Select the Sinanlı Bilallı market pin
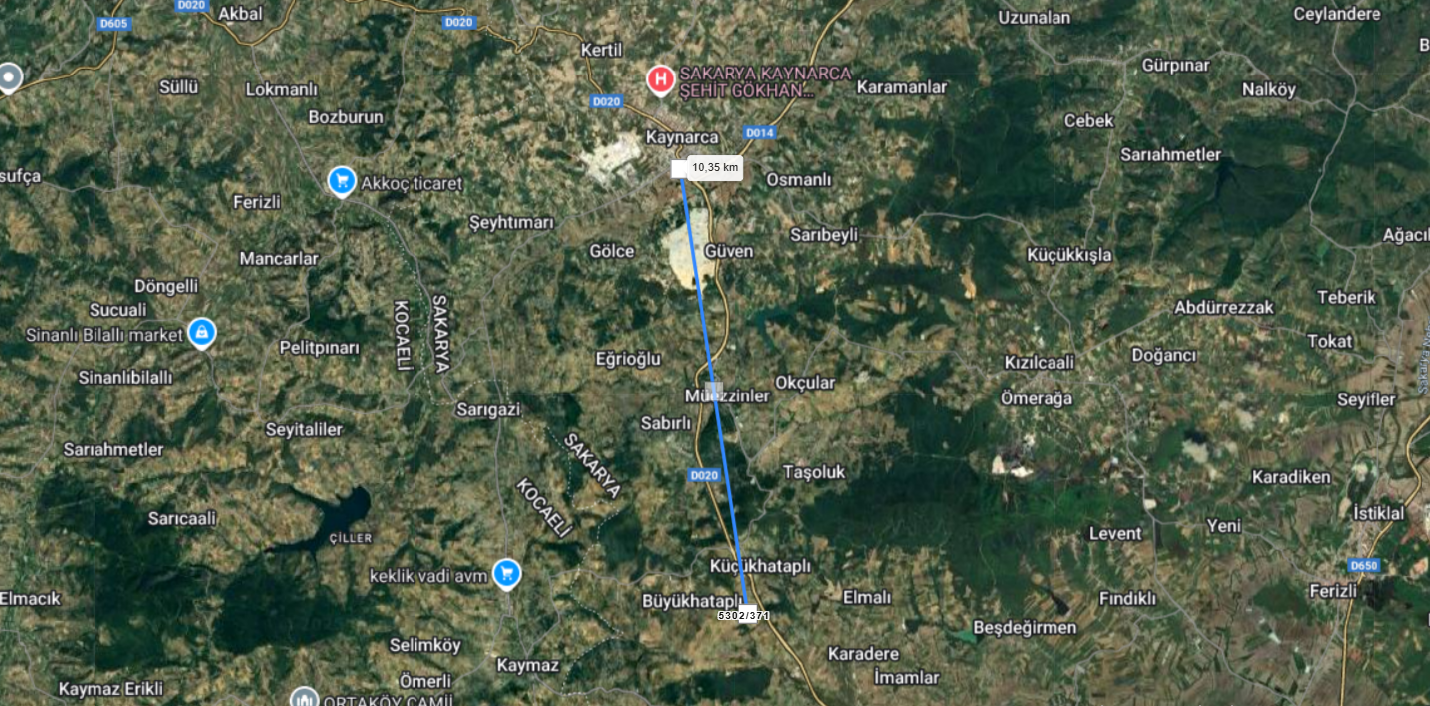 [201, 333]
